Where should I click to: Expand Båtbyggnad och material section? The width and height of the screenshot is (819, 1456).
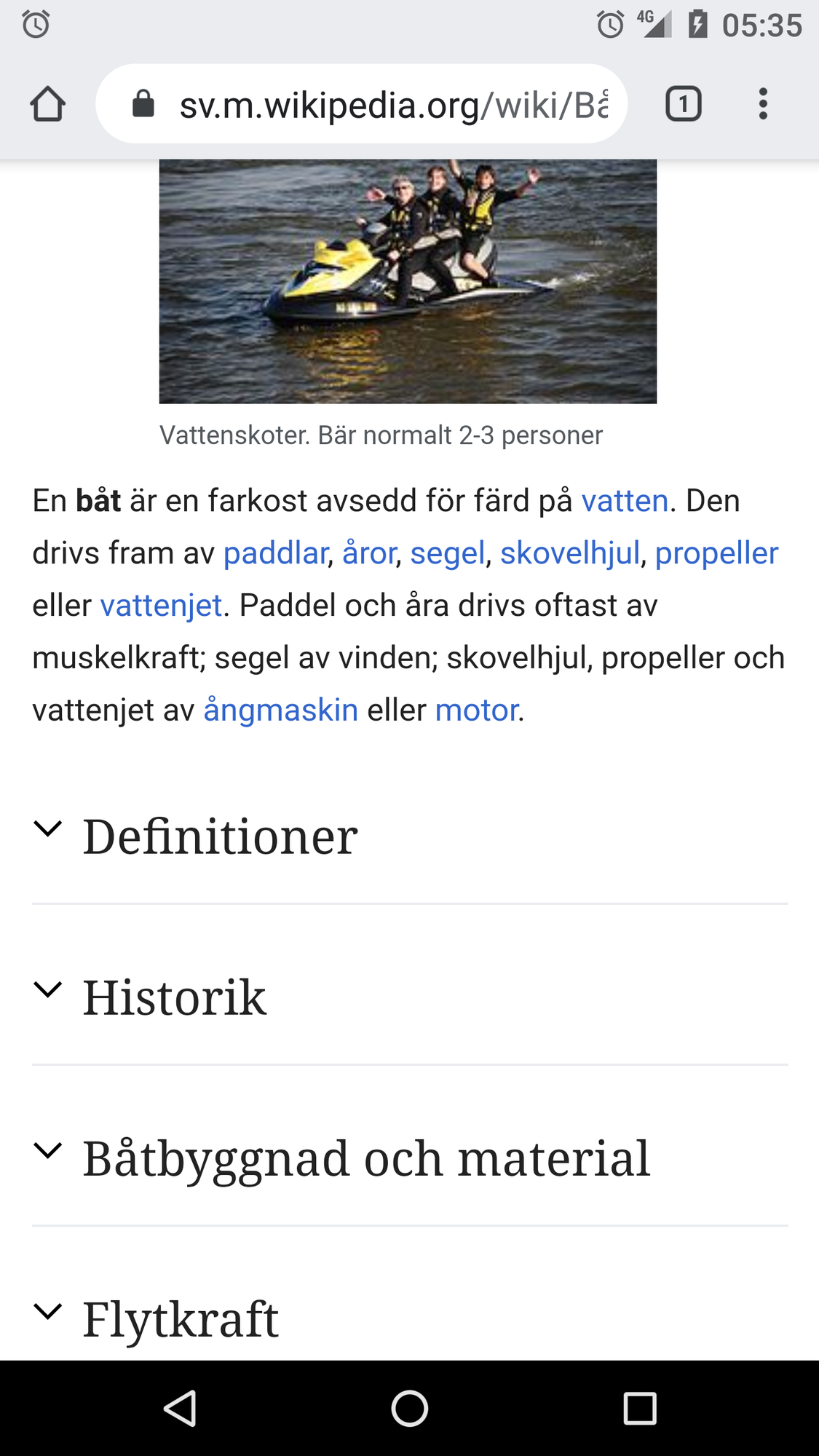(x=365, y=1158)
